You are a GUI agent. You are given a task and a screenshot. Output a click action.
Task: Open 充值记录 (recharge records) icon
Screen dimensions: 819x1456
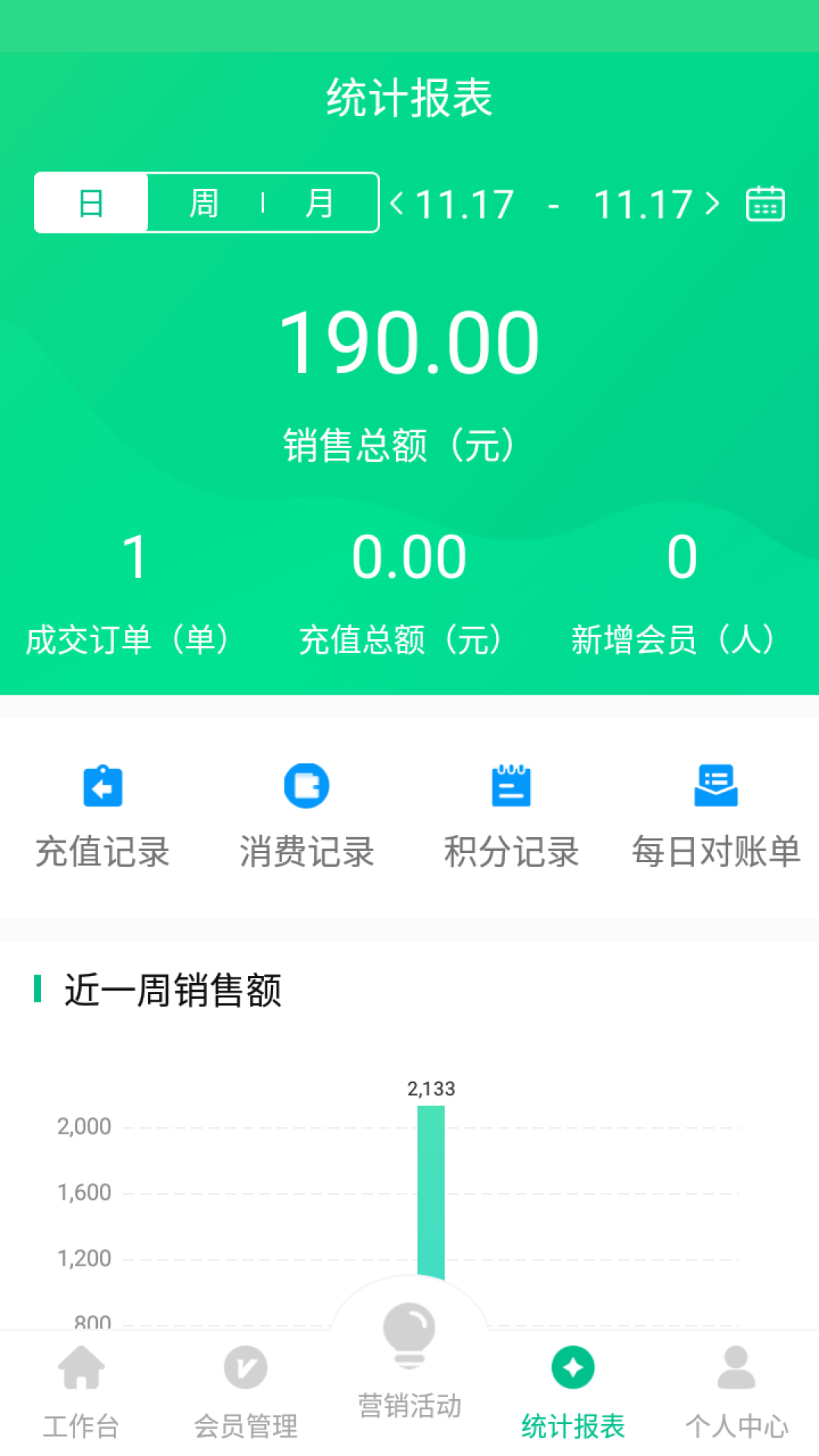[x=102, y=815]
